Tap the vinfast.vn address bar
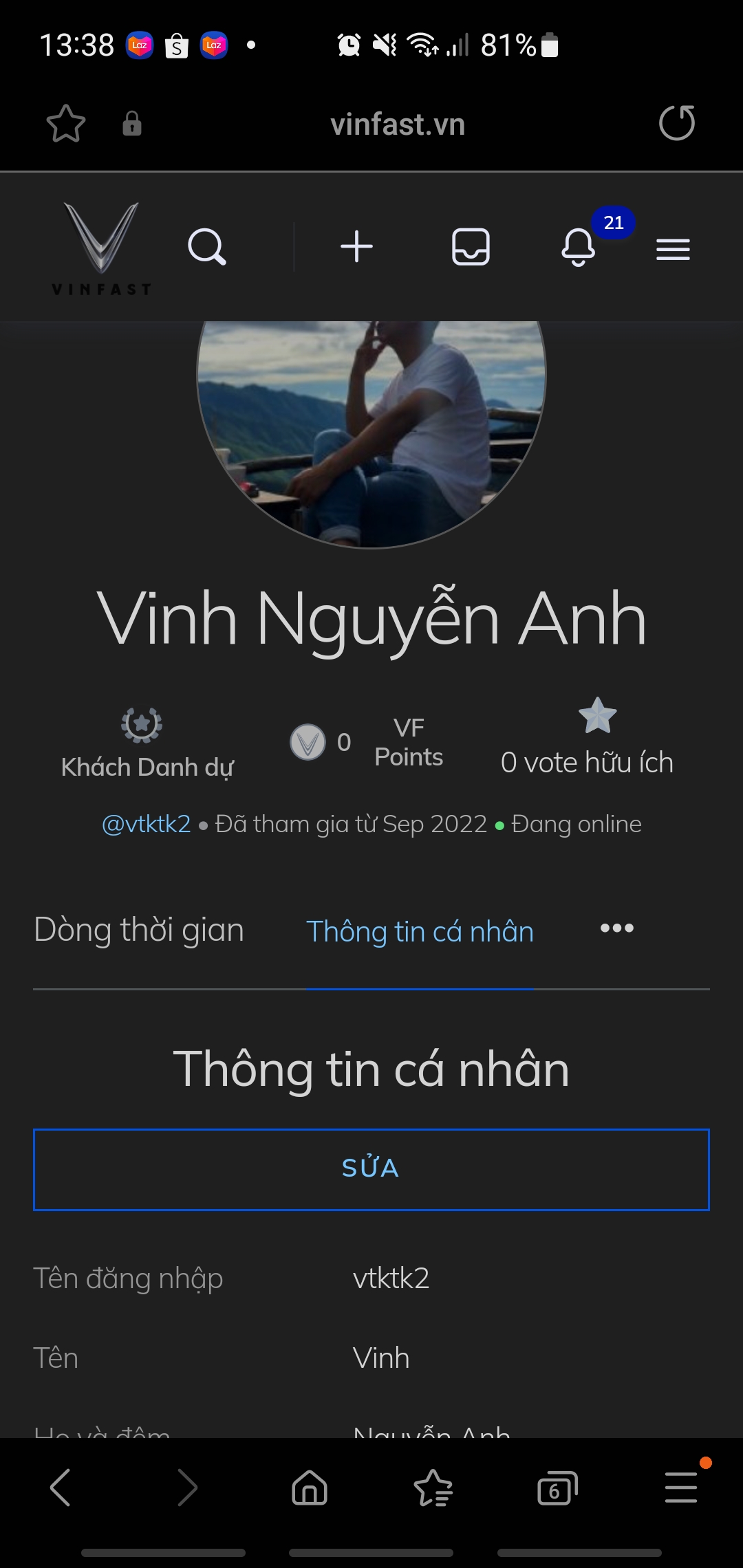Viewport: 743px width, 1568px height. click(x=398, y=124)
